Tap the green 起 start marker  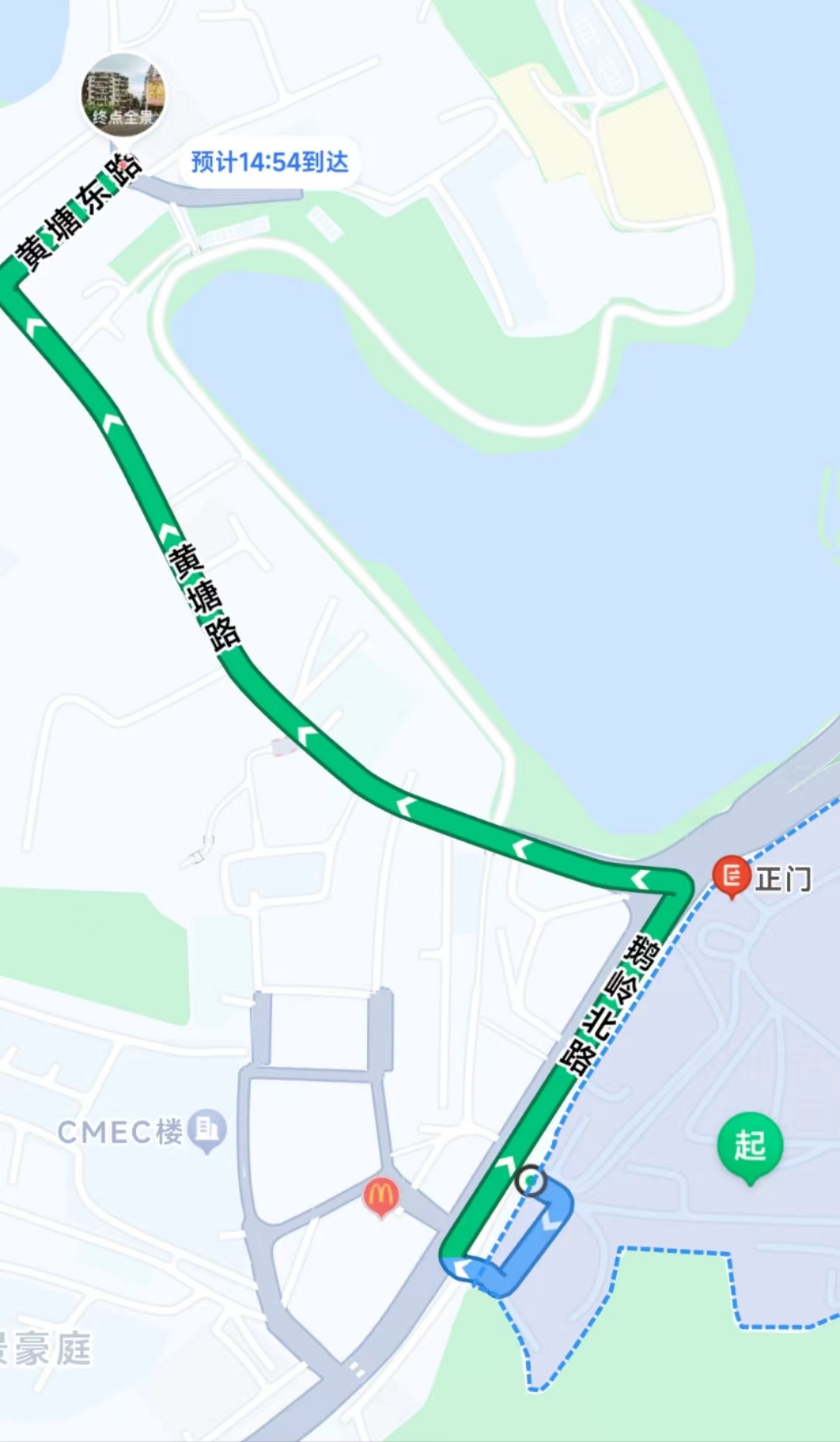pyautogui.click(x=750, y=1147)
